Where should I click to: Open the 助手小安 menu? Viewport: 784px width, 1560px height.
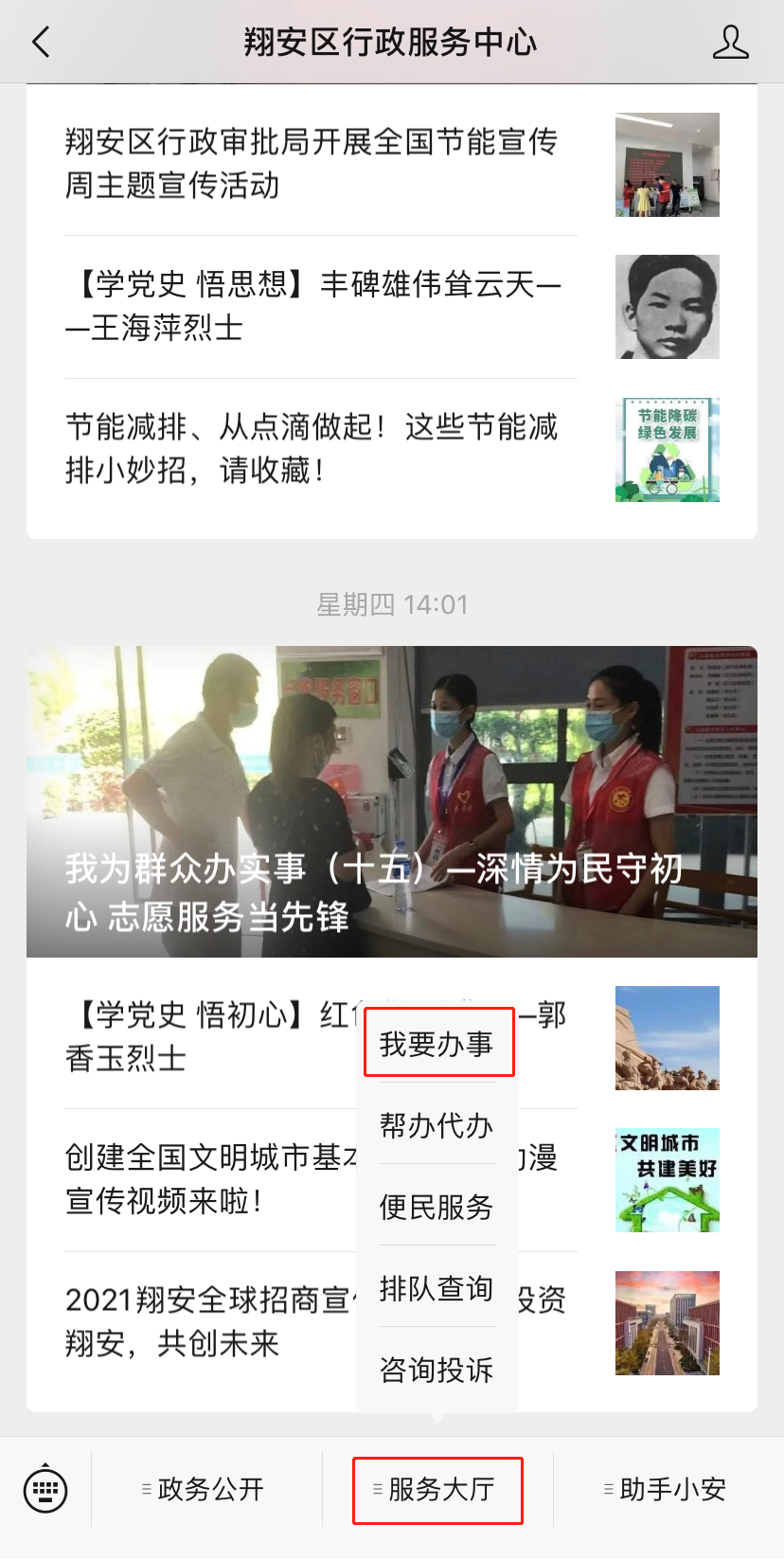pos(668,1489)
